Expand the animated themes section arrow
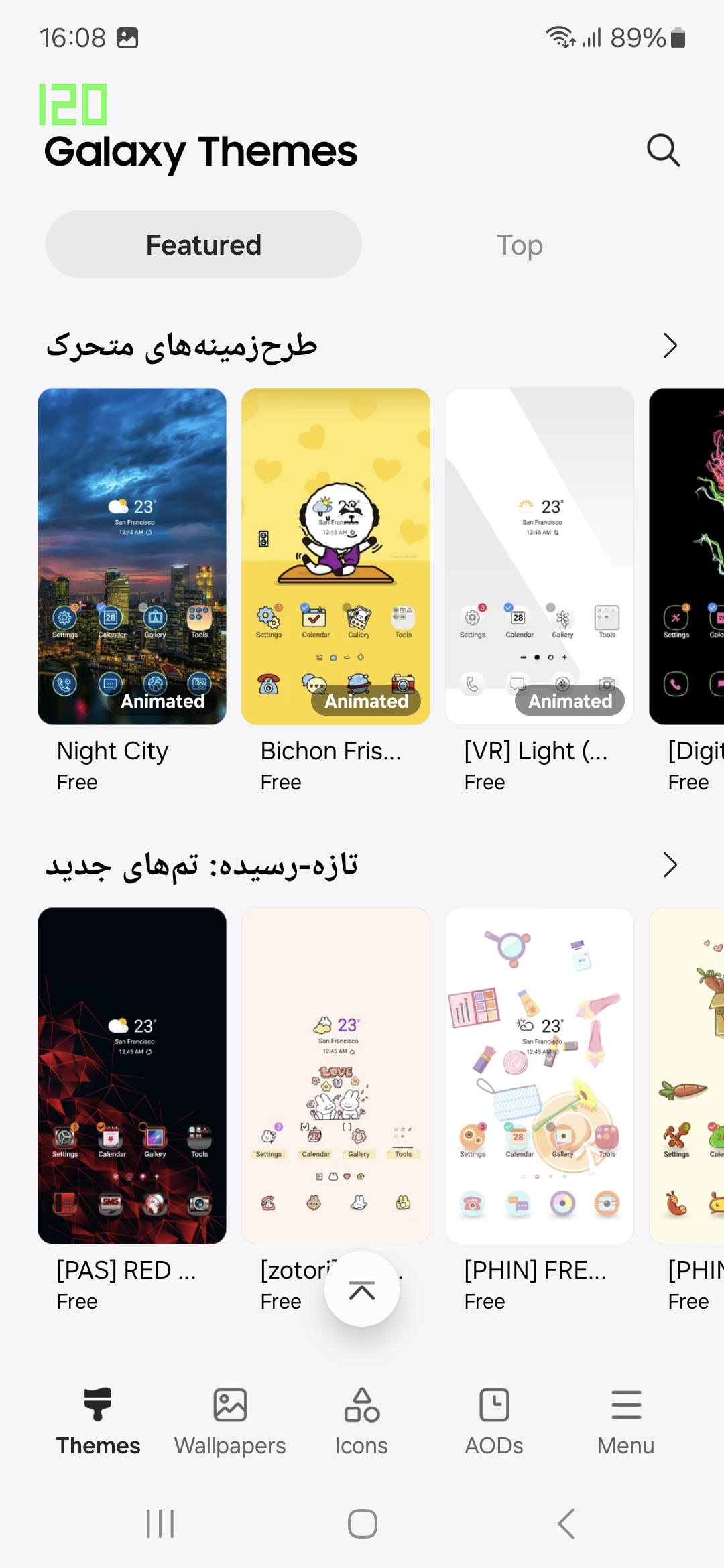Screen dimensions: 724x1568 pyautogui.click(x=670, y=346)
